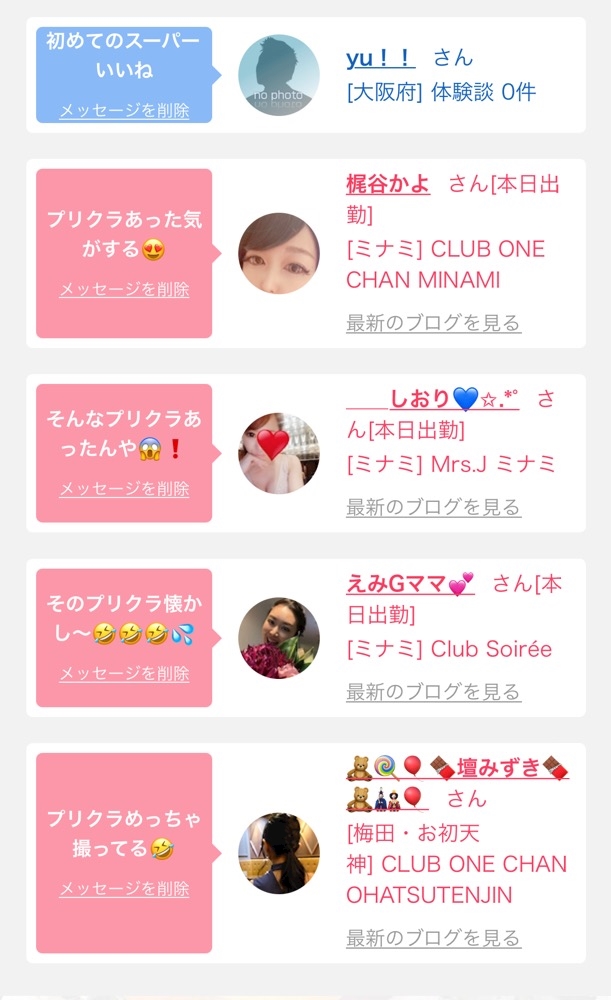611x1000 pixels.
Task: View しおり's latest blog
Action: [433, 507]
